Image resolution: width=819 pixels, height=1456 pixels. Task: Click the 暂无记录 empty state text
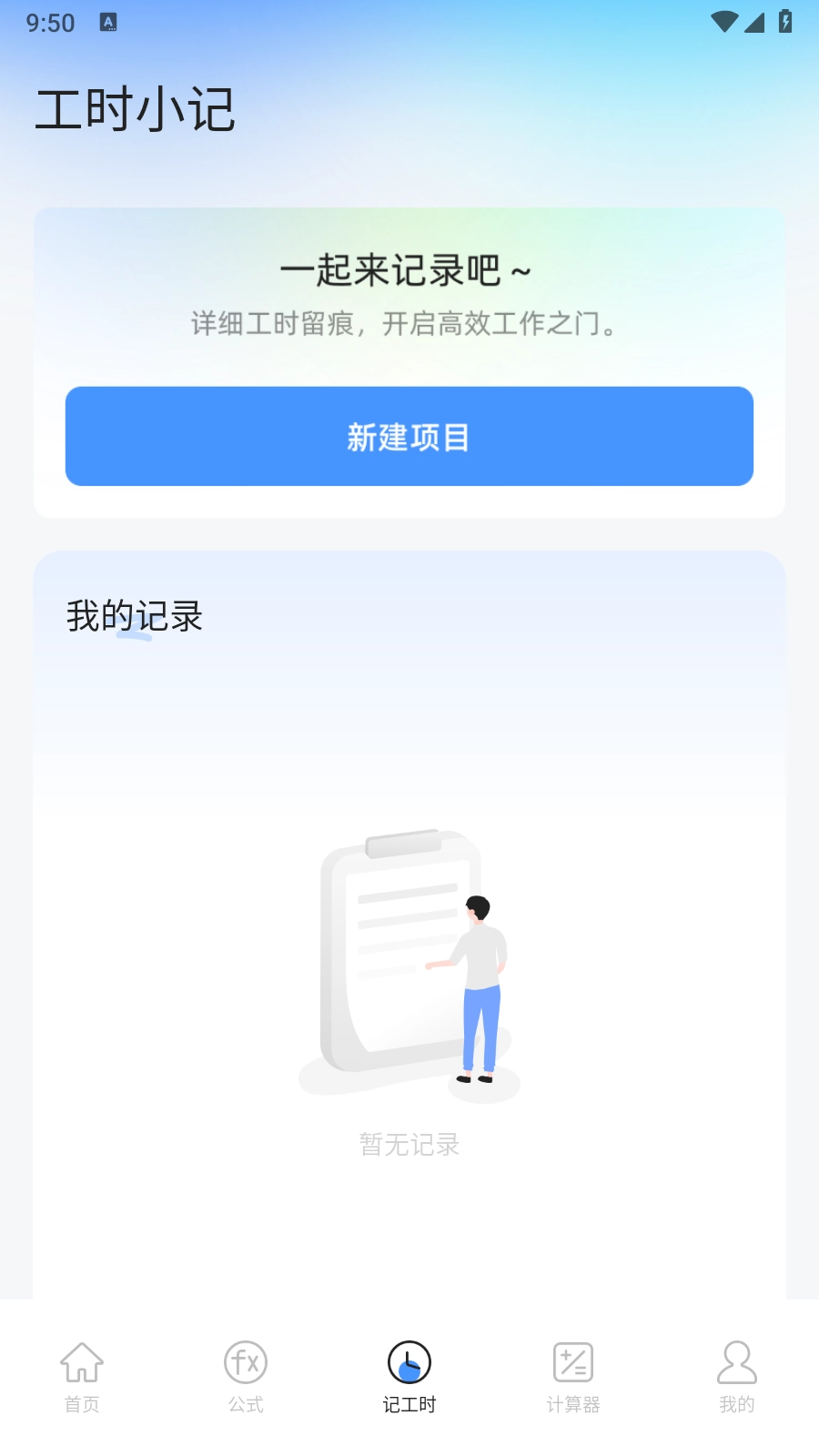pos(409,1145)
